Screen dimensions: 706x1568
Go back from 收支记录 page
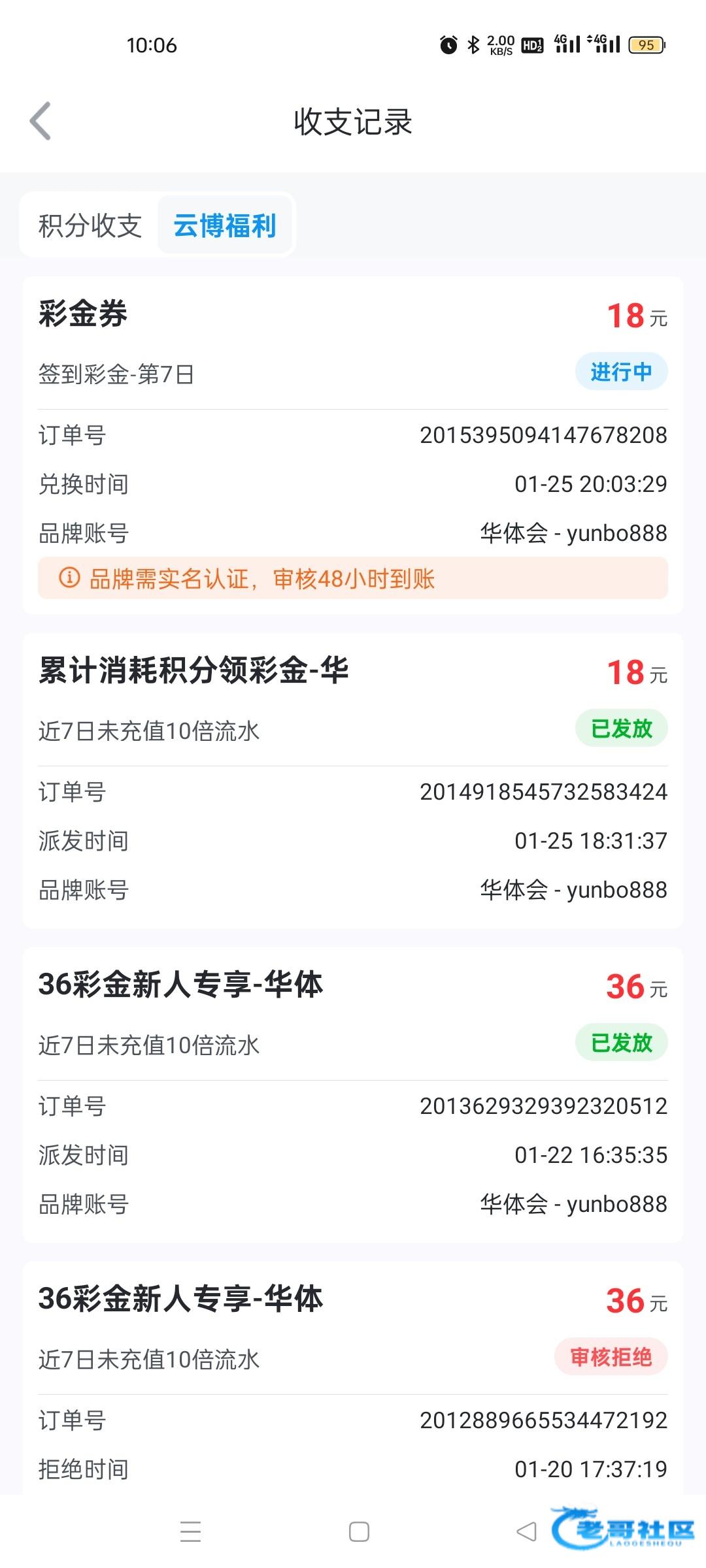click(41, 121)
